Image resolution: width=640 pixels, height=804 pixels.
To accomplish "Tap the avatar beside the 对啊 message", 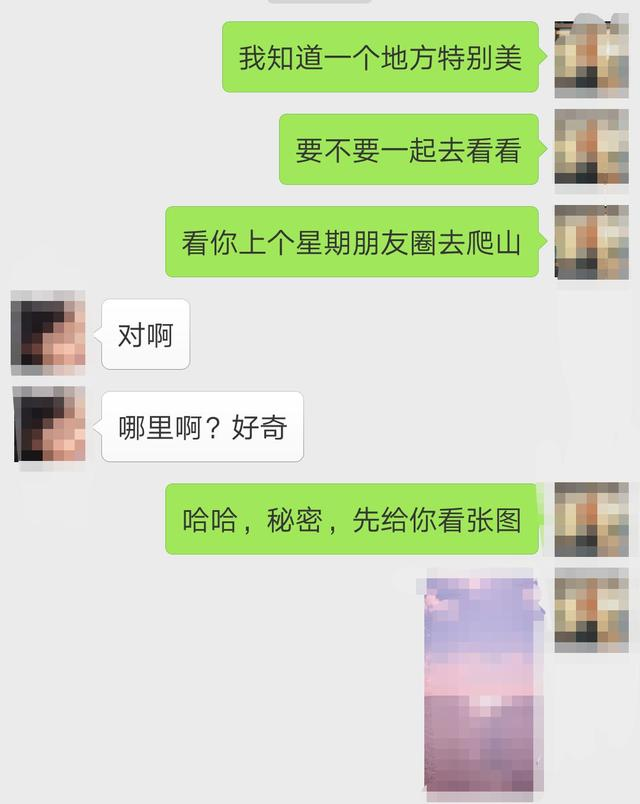I will 48,333.
